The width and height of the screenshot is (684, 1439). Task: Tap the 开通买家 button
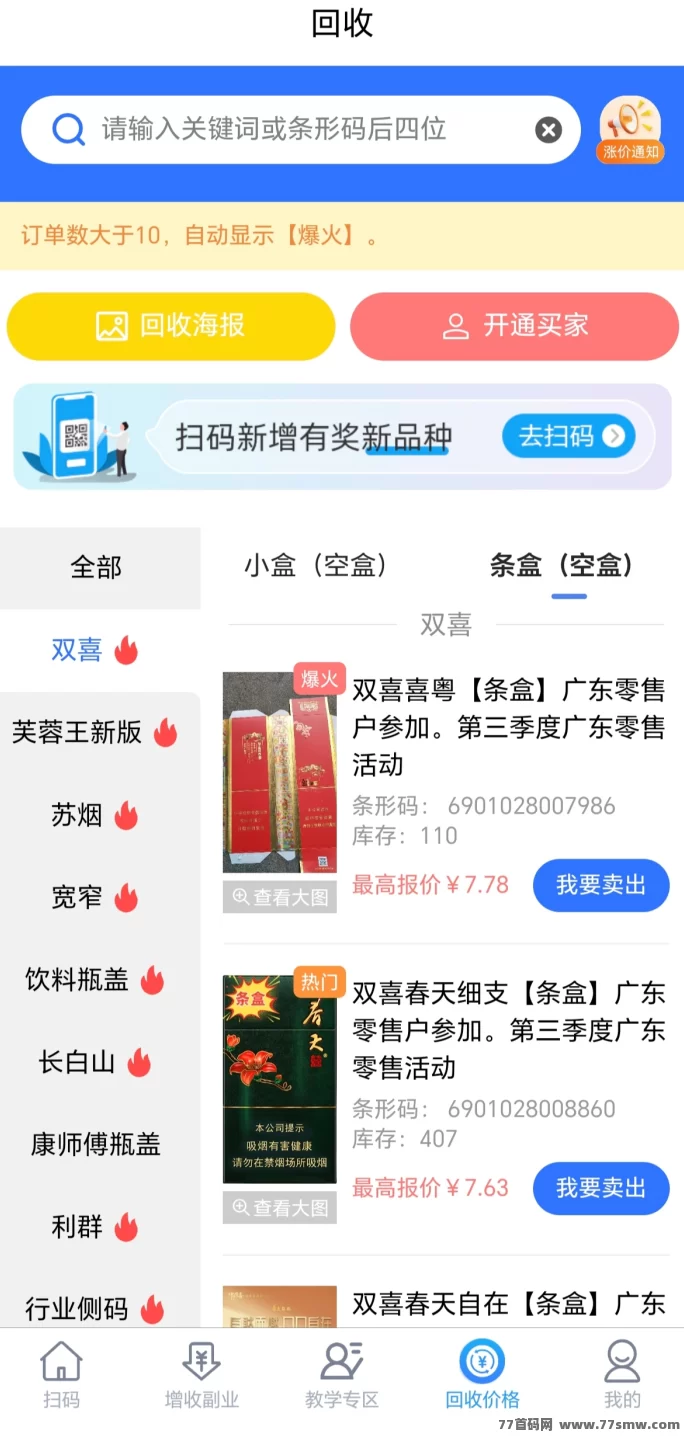click(x=514, y=326)
